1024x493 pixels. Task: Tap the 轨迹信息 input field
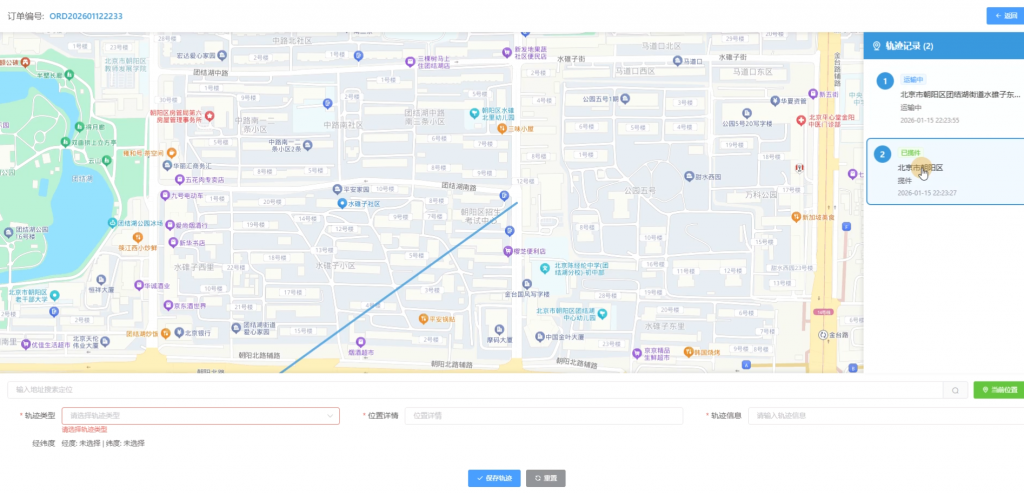pos(886,416)
